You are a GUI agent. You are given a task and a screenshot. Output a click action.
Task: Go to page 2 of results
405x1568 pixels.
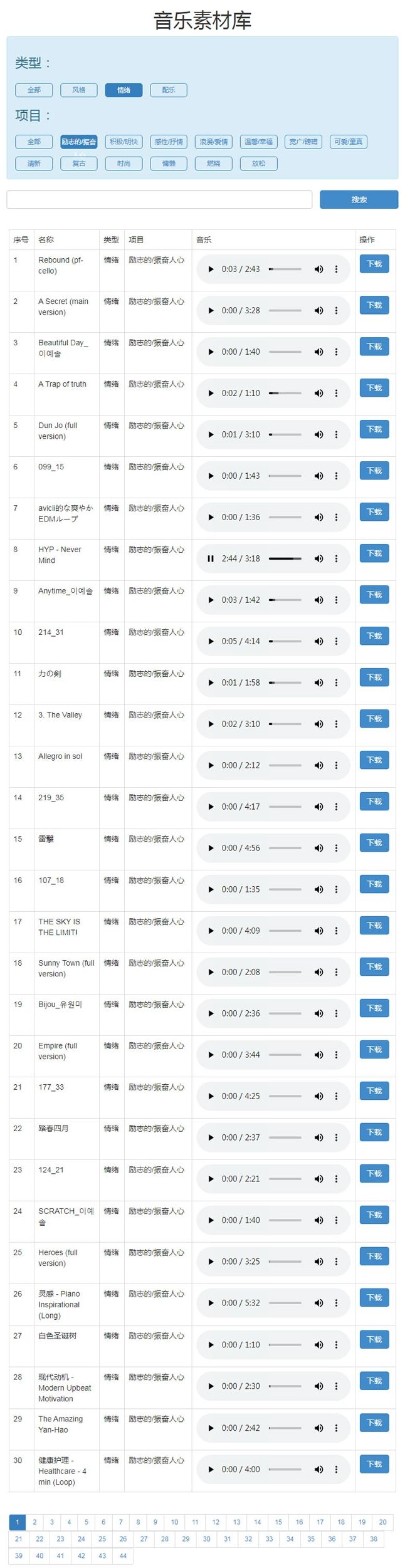34,1522
